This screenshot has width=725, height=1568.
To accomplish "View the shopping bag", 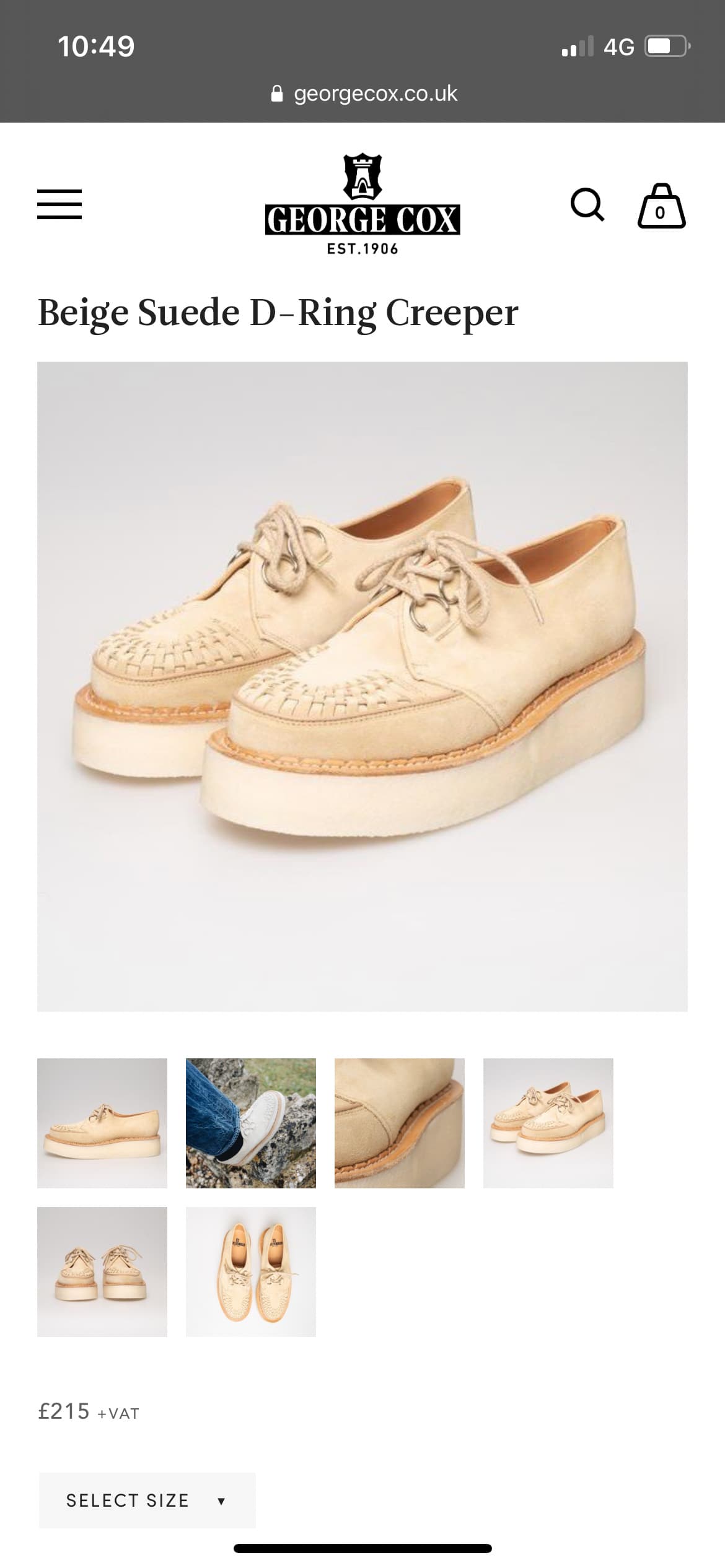I will point(661,207).
